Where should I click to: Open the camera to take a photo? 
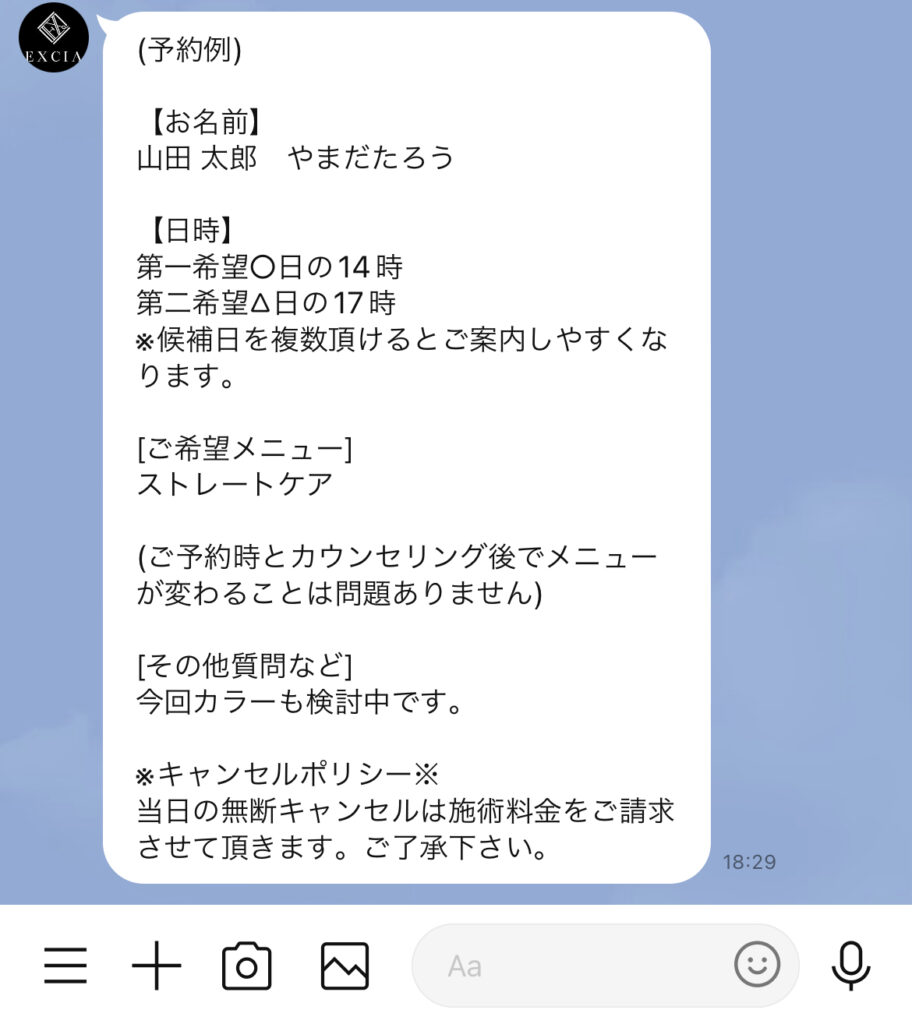pos(247,966)
